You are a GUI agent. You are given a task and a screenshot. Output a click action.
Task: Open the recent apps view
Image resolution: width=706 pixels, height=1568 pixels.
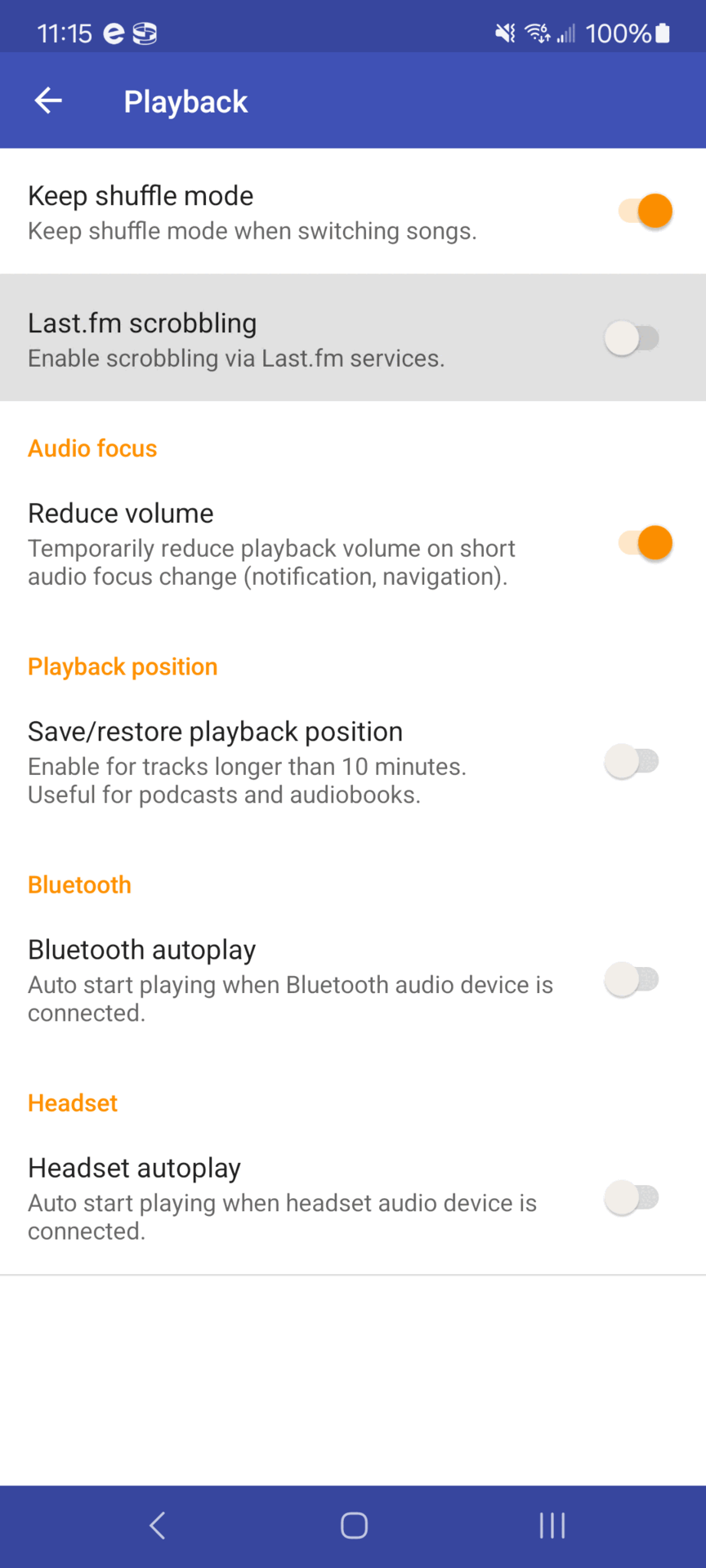coord(552,1525)
